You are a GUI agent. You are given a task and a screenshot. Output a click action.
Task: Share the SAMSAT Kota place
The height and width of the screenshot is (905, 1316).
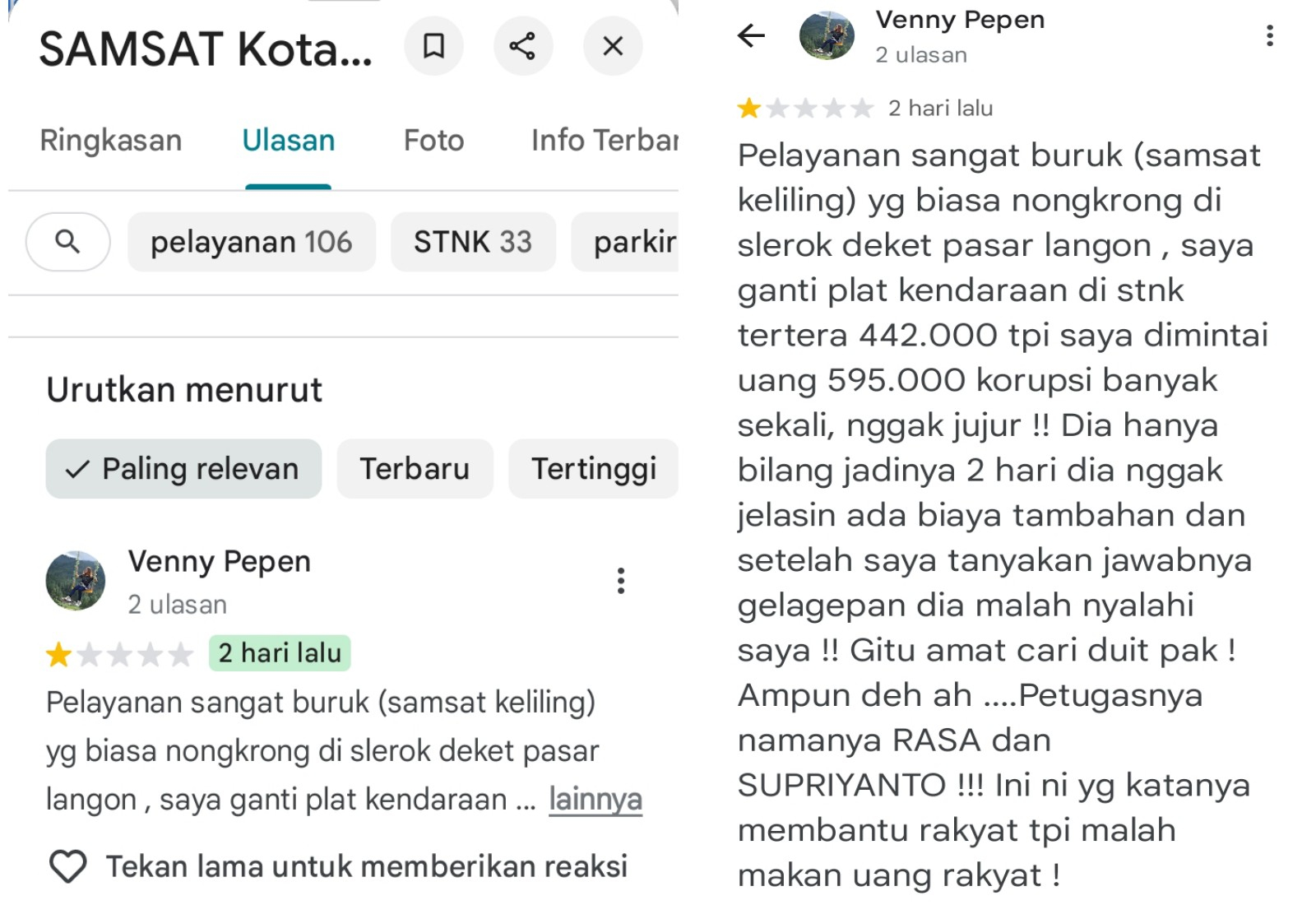coord(522,46)
